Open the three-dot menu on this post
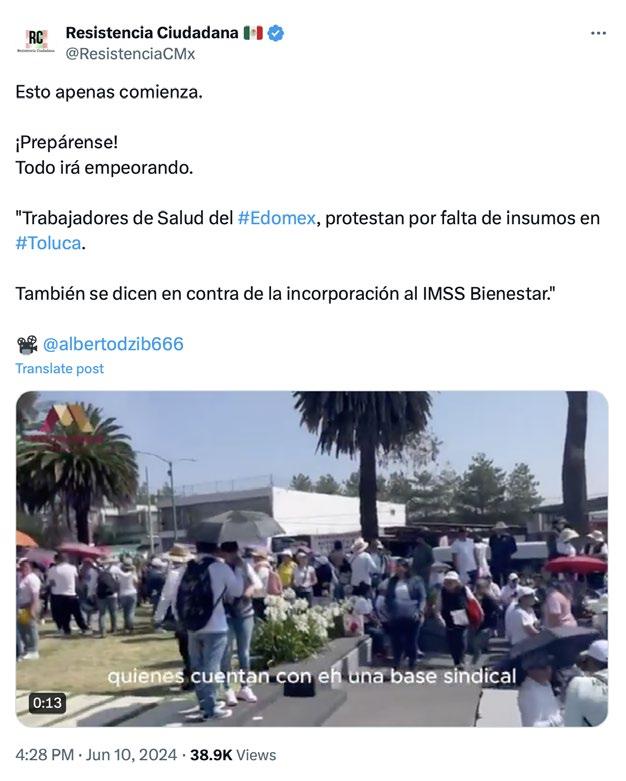Image resolution: width=626 pixels, height=781 pixels. click(x=598, y=33)
